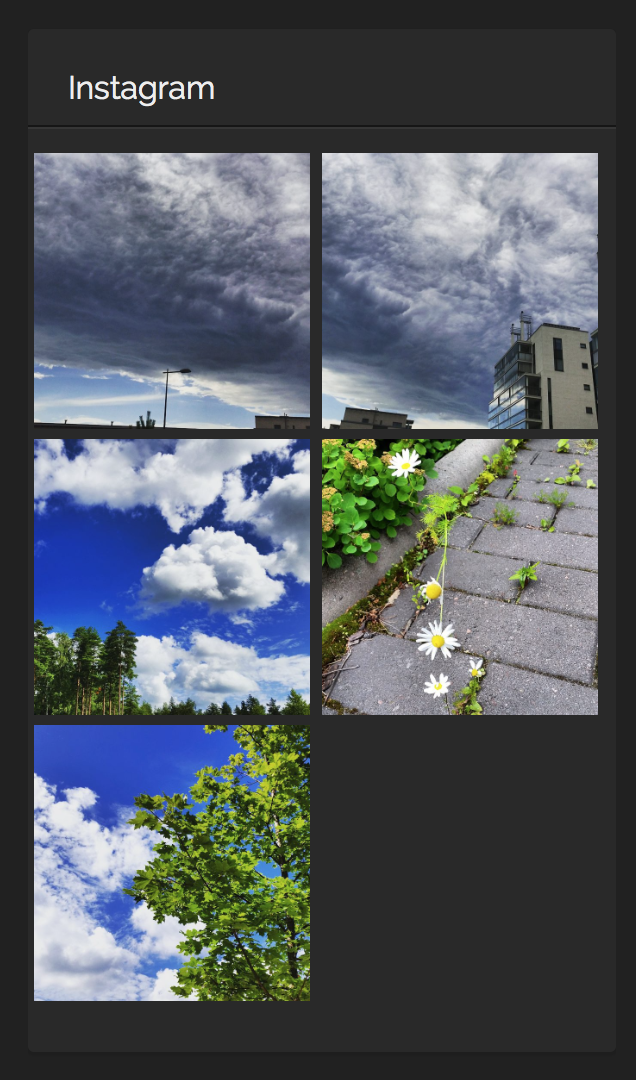View the blue sky photo with pine trees
This screenshot has height=1080, width=636.
pos(172,577)
